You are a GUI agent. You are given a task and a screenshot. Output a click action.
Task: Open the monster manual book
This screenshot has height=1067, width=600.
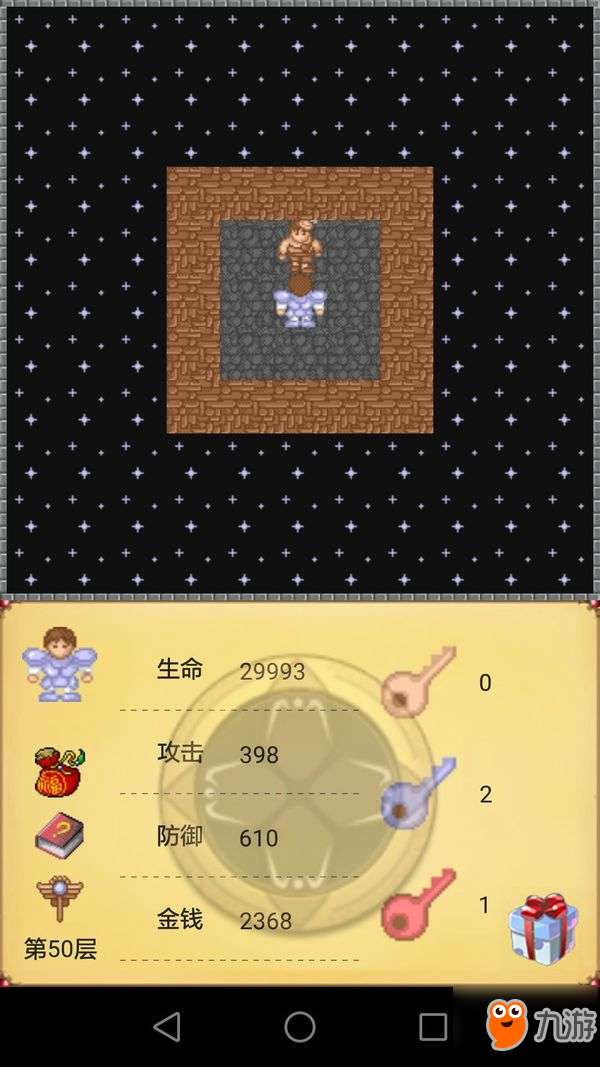point(59,836)
